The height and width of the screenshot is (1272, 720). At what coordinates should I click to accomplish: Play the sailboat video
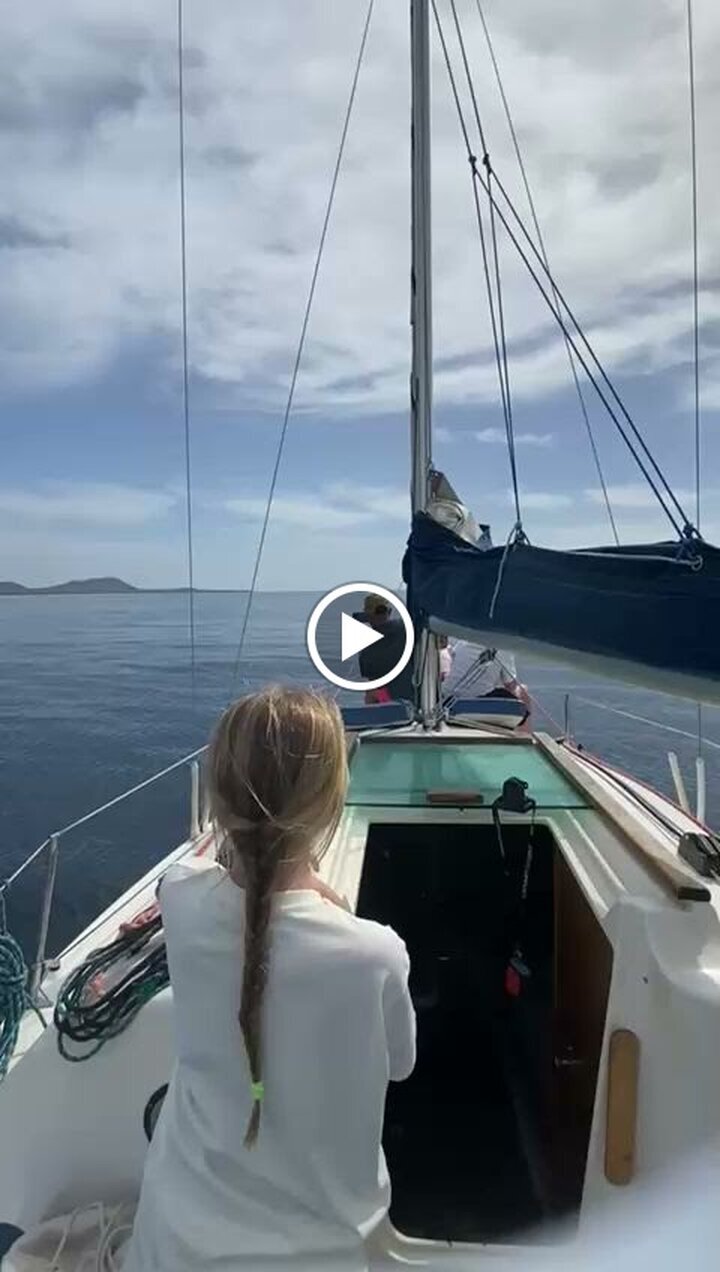tap(360, 636)
